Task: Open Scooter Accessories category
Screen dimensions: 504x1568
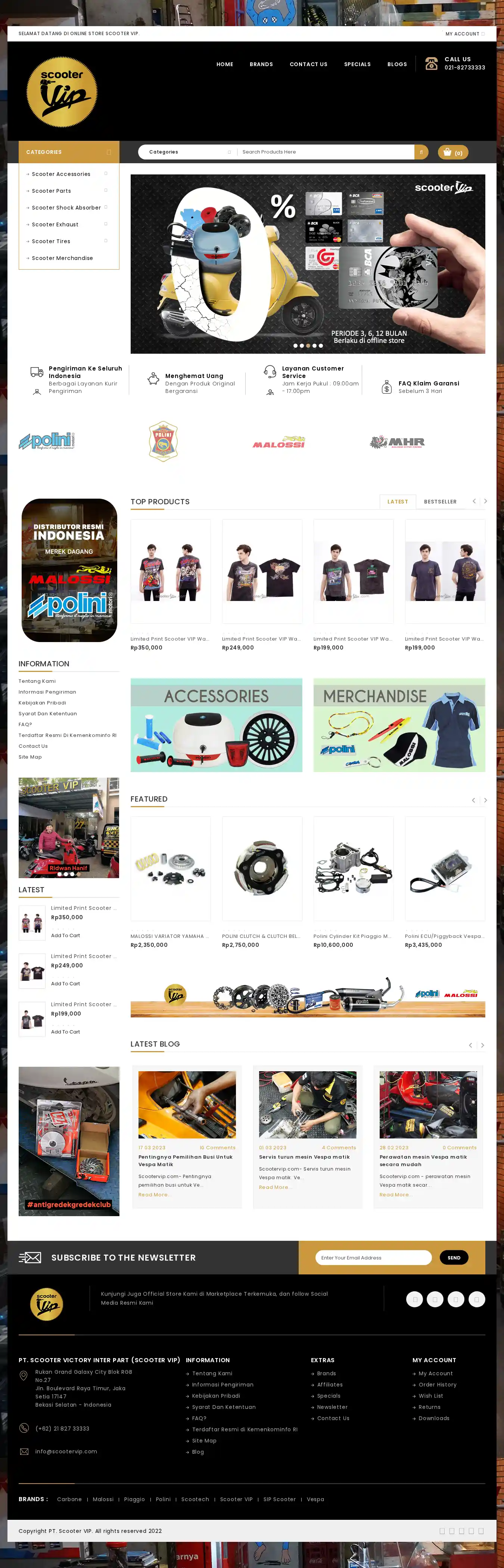Action: click(x=61, y=174)
